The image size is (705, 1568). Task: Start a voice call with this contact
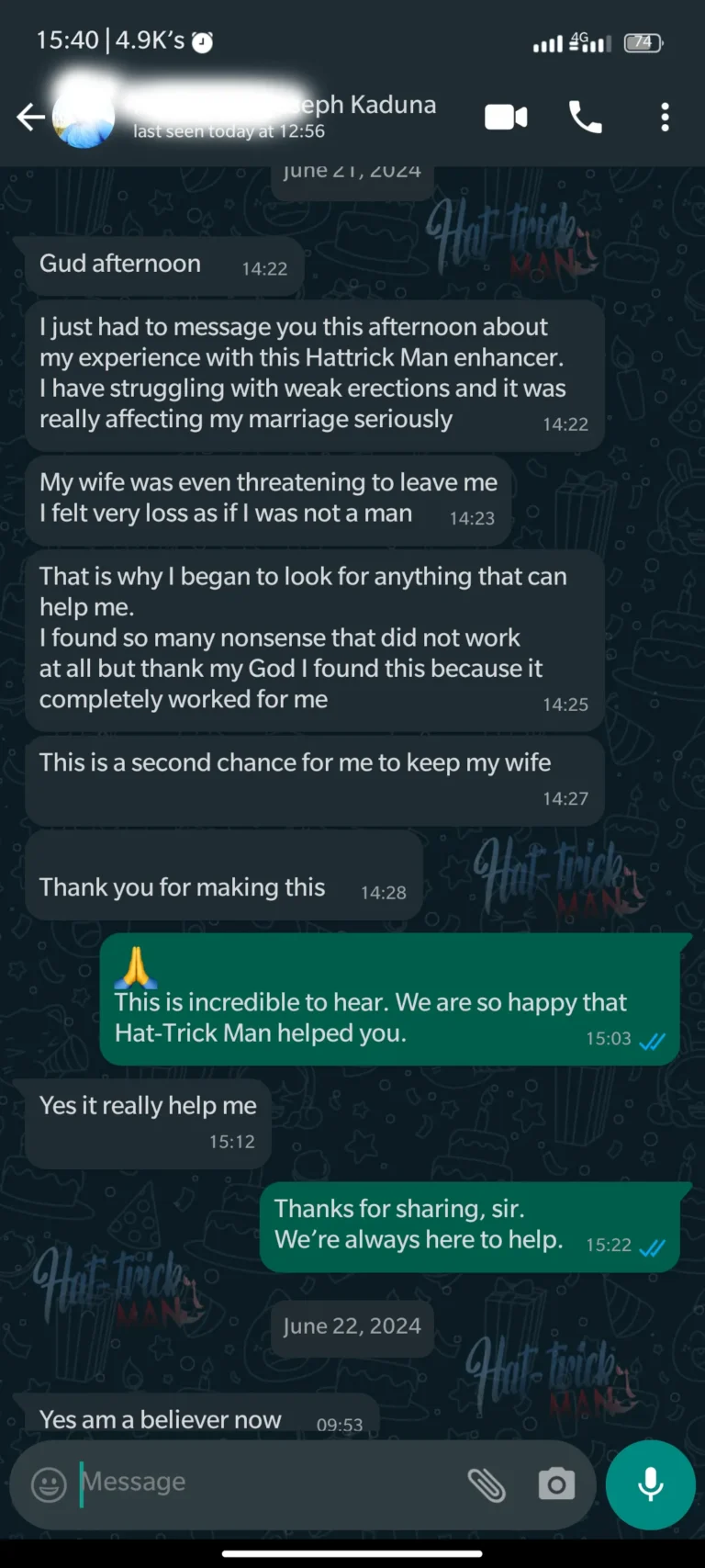point(586,118)
